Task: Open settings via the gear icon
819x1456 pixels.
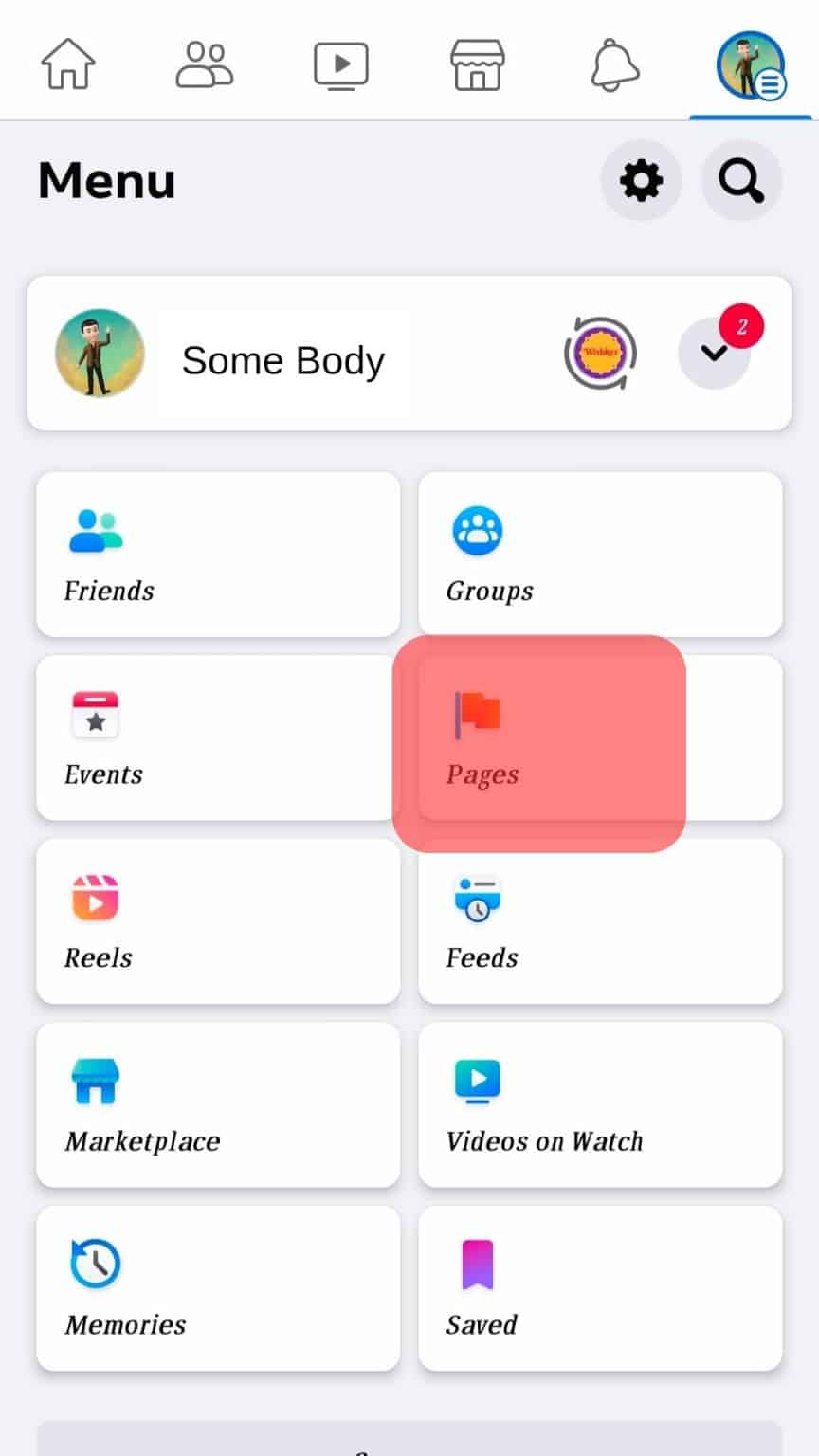Action: [641, 180]
